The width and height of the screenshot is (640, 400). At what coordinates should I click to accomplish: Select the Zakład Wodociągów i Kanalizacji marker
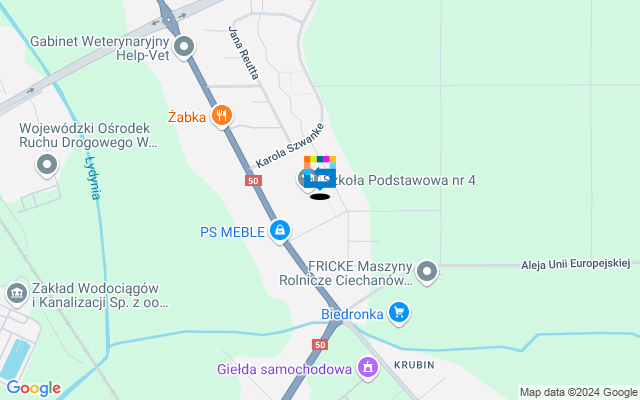coord(17,292)
